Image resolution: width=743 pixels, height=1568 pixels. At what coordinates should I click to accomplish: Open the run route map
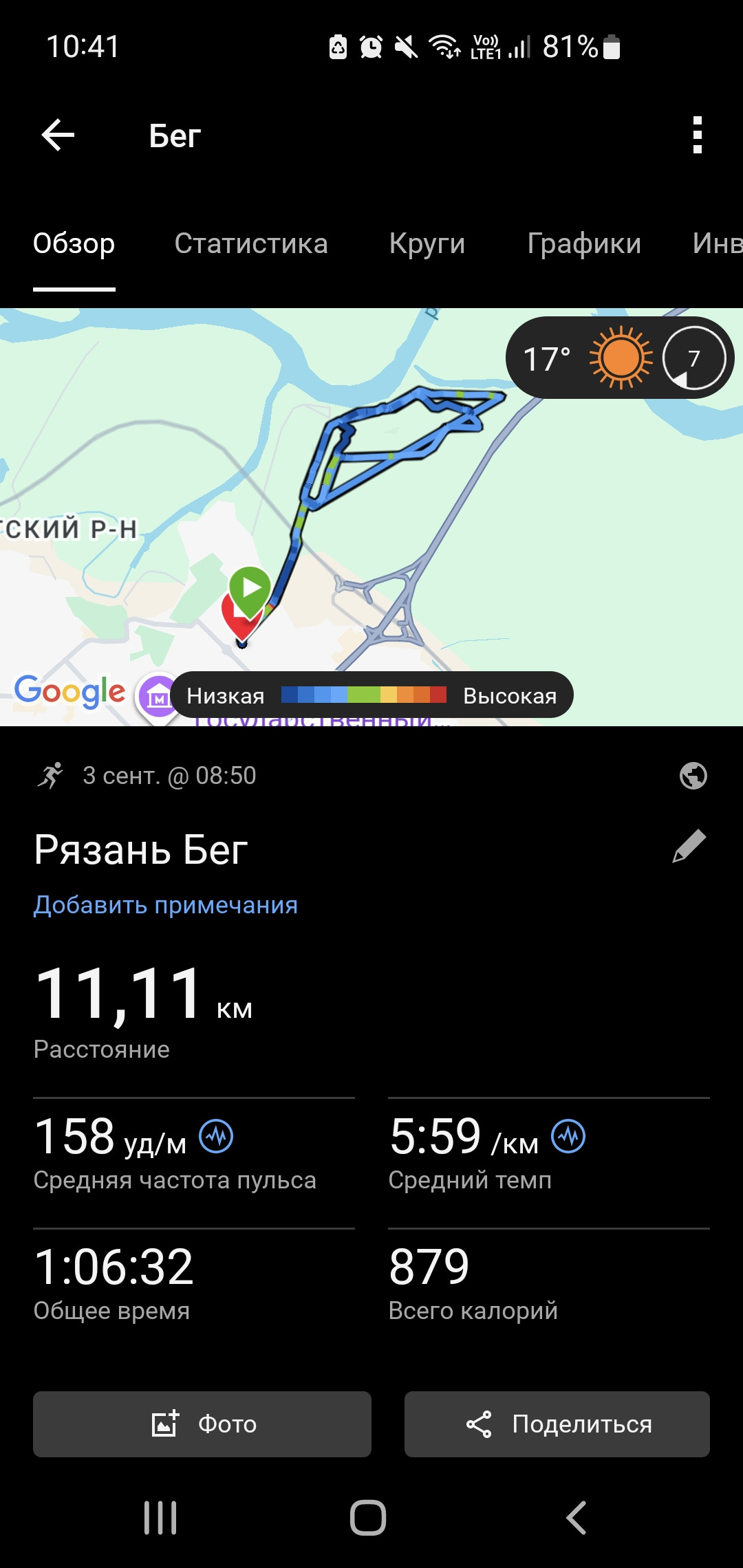point(371,516)
